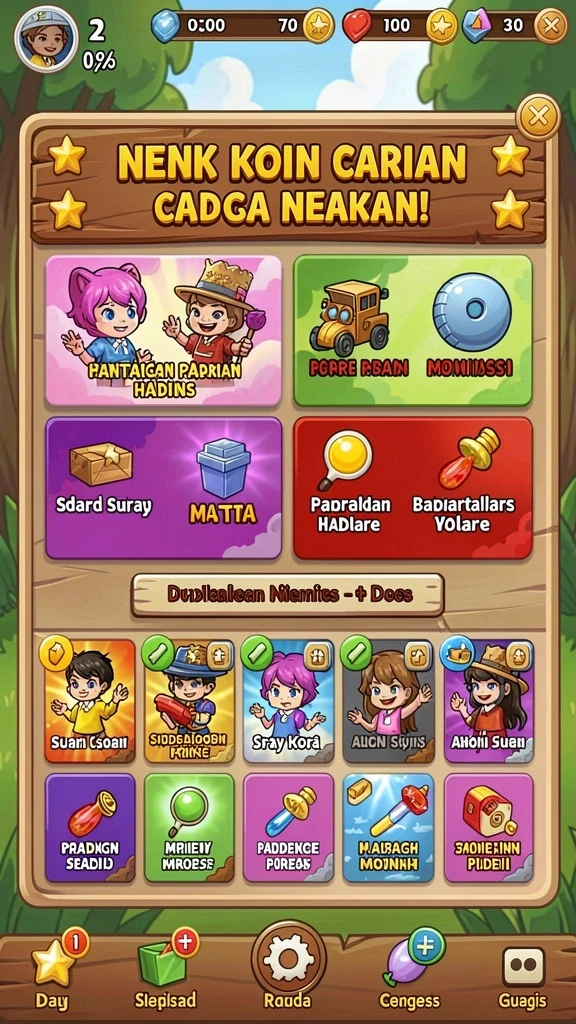Open the green Mriieiy Mroese item tile
Image resolution: width=576 pixels, height=1024 pixels.
(x=189, y=827)
